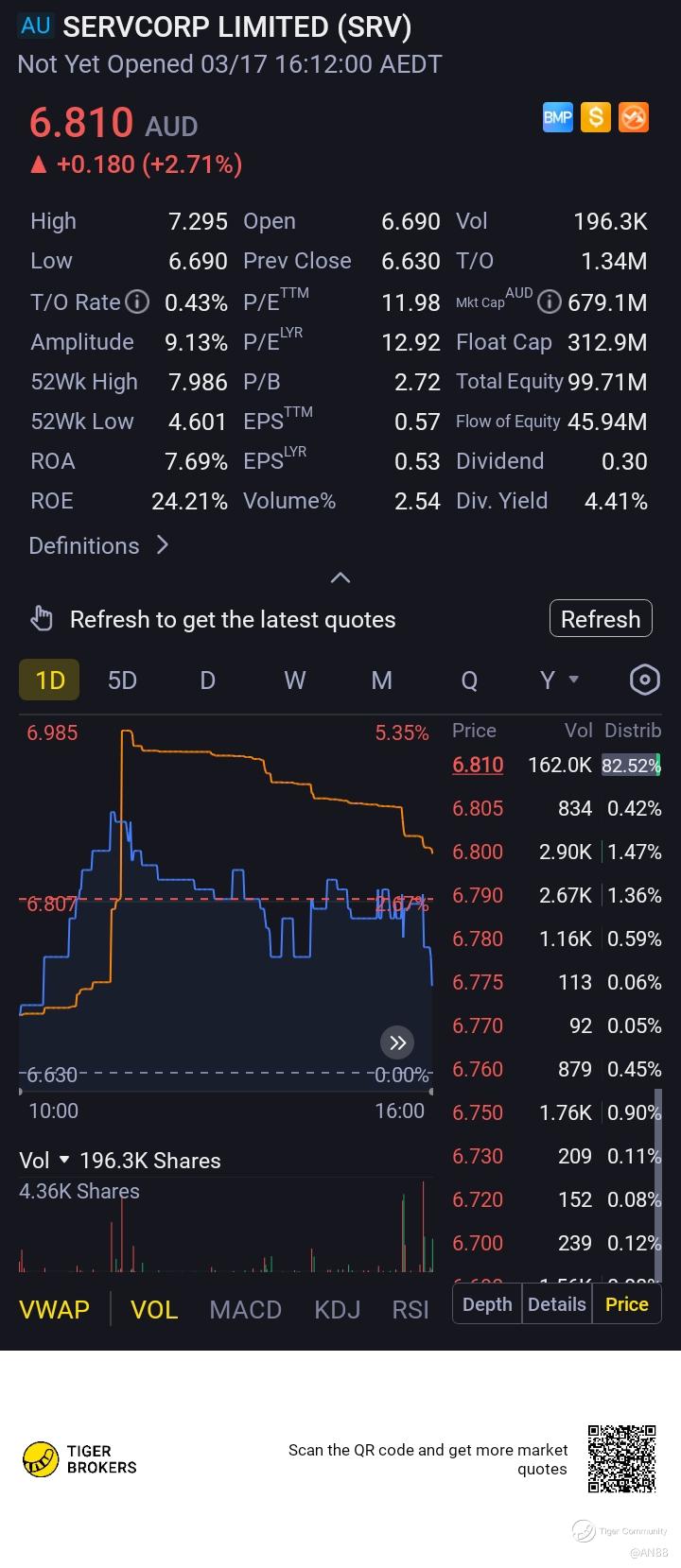Switch to the RSI indicator
681x1568 pixels.
(410, 1309)
